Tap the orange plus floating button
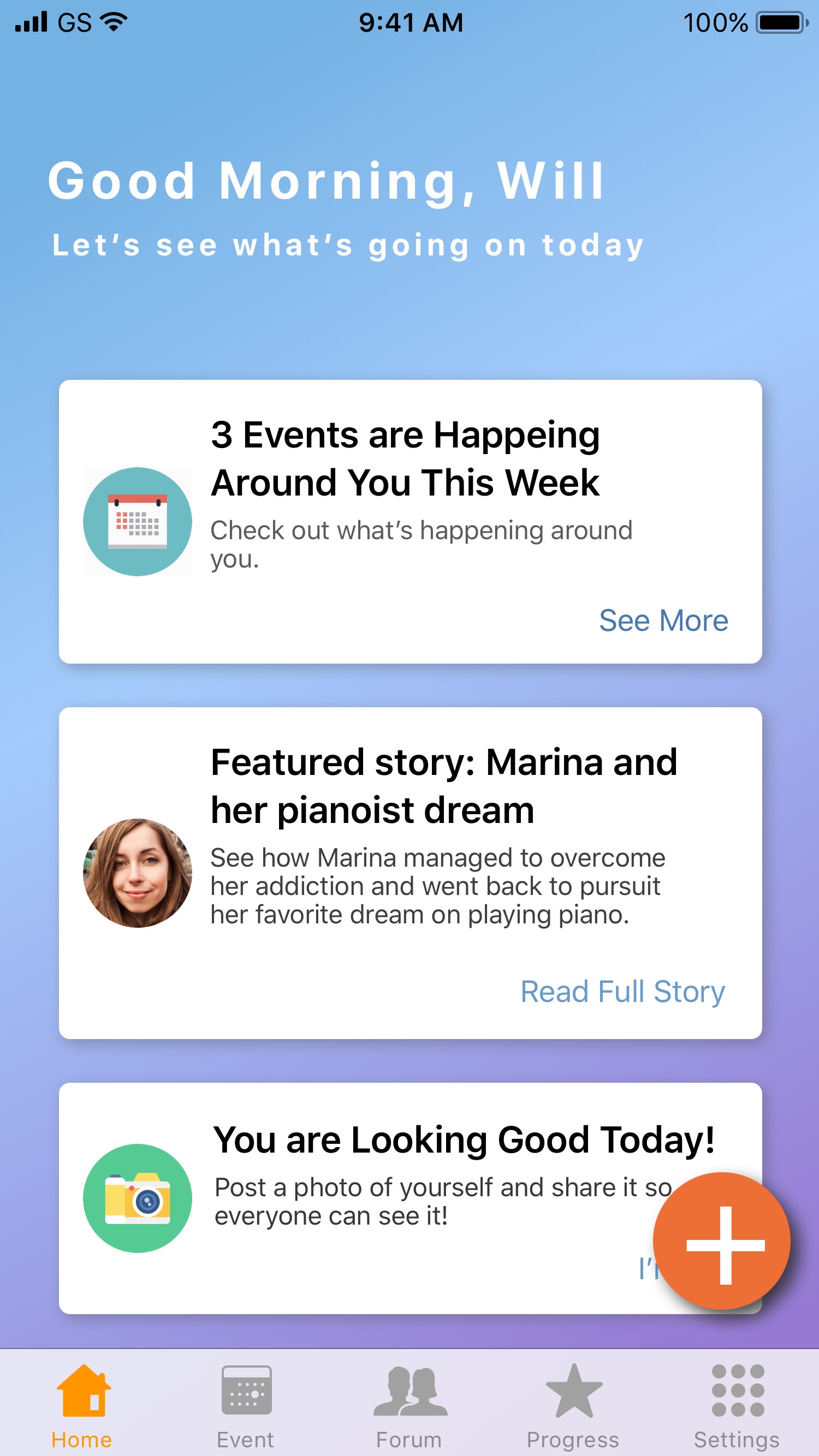 click(x=722, y=1241)
